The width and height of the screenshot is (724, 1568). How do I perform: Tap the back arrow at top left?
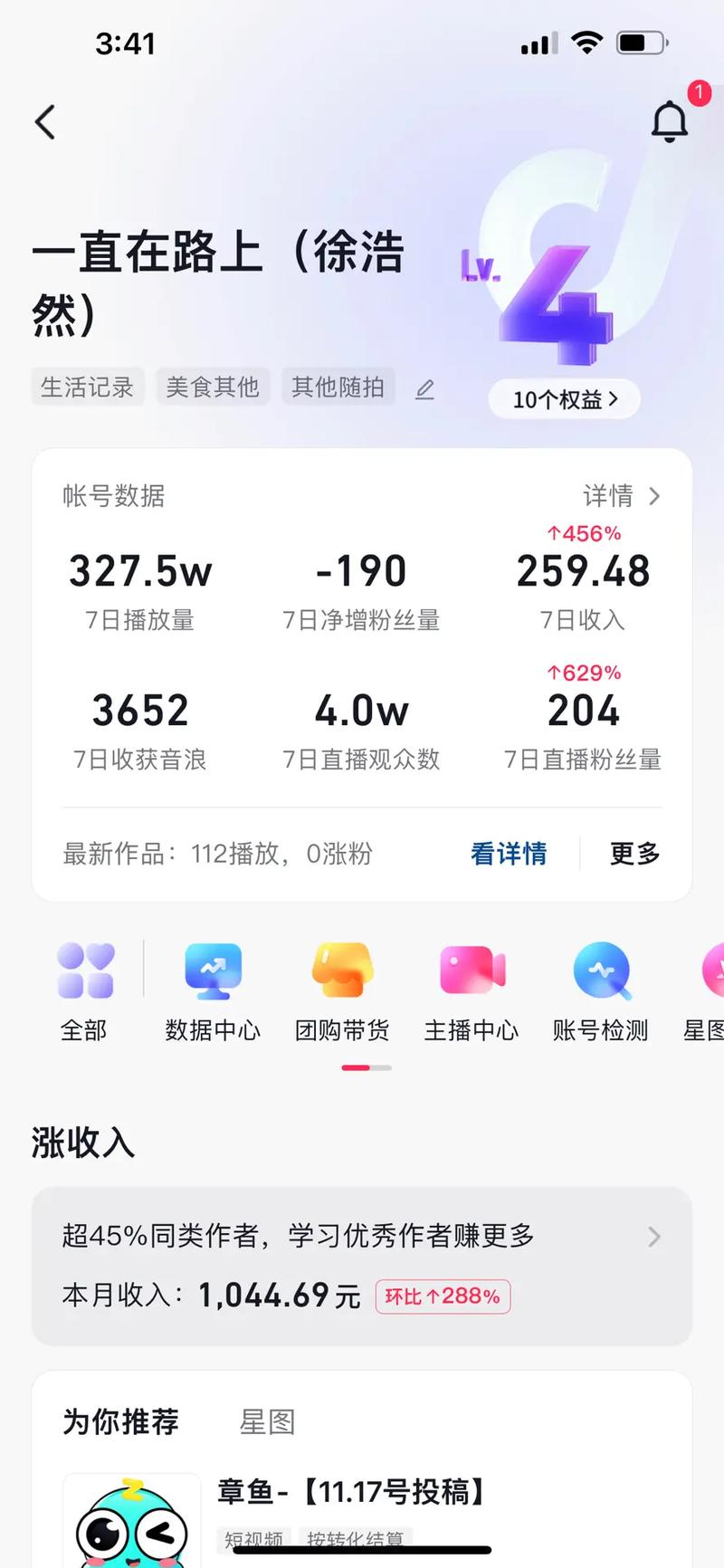pyautogui.click(x=44, y=121)
